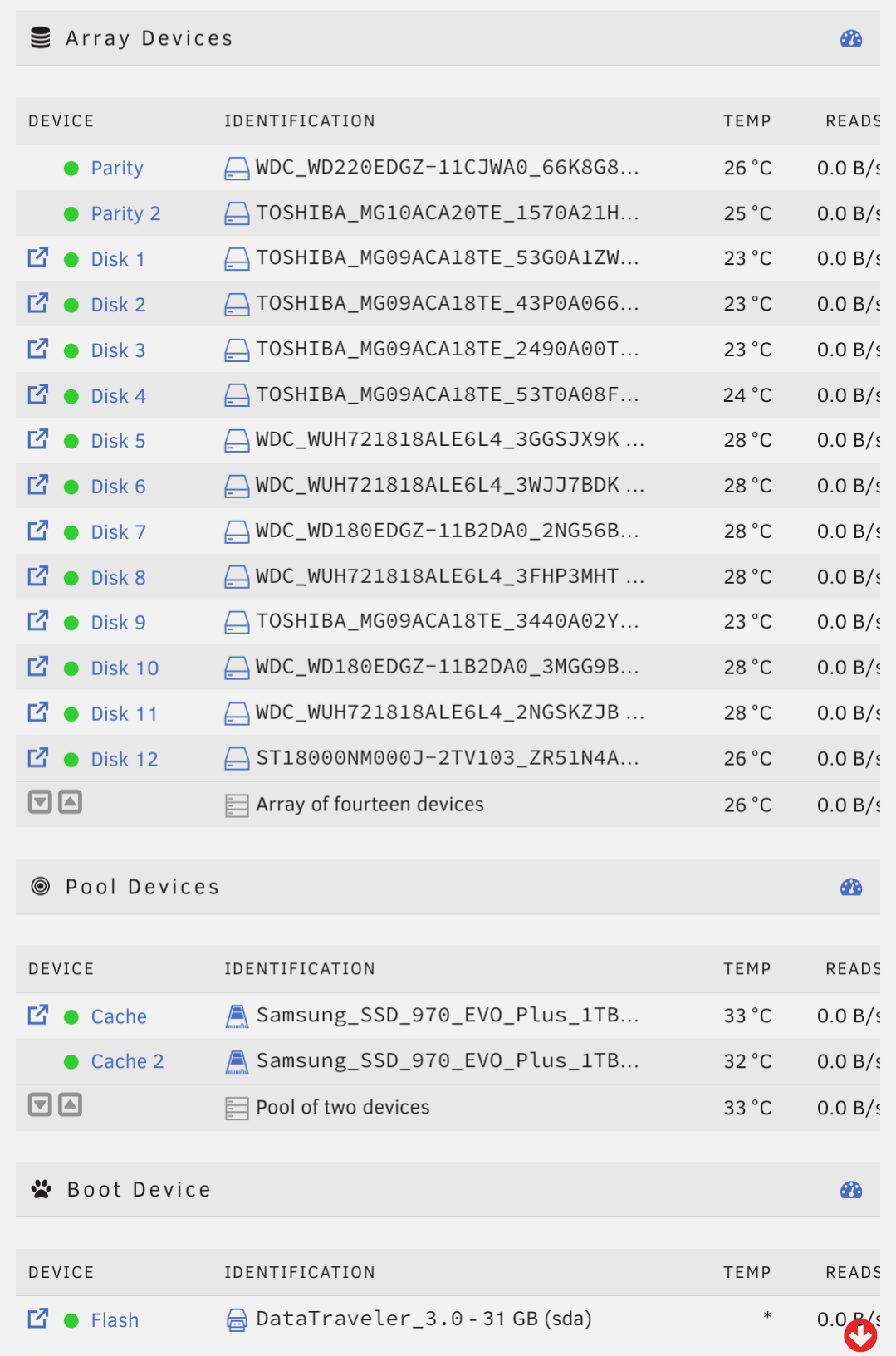Browse Disk 12 via its share icon
Screen dimensions: 896x1356
coord(38,757)
